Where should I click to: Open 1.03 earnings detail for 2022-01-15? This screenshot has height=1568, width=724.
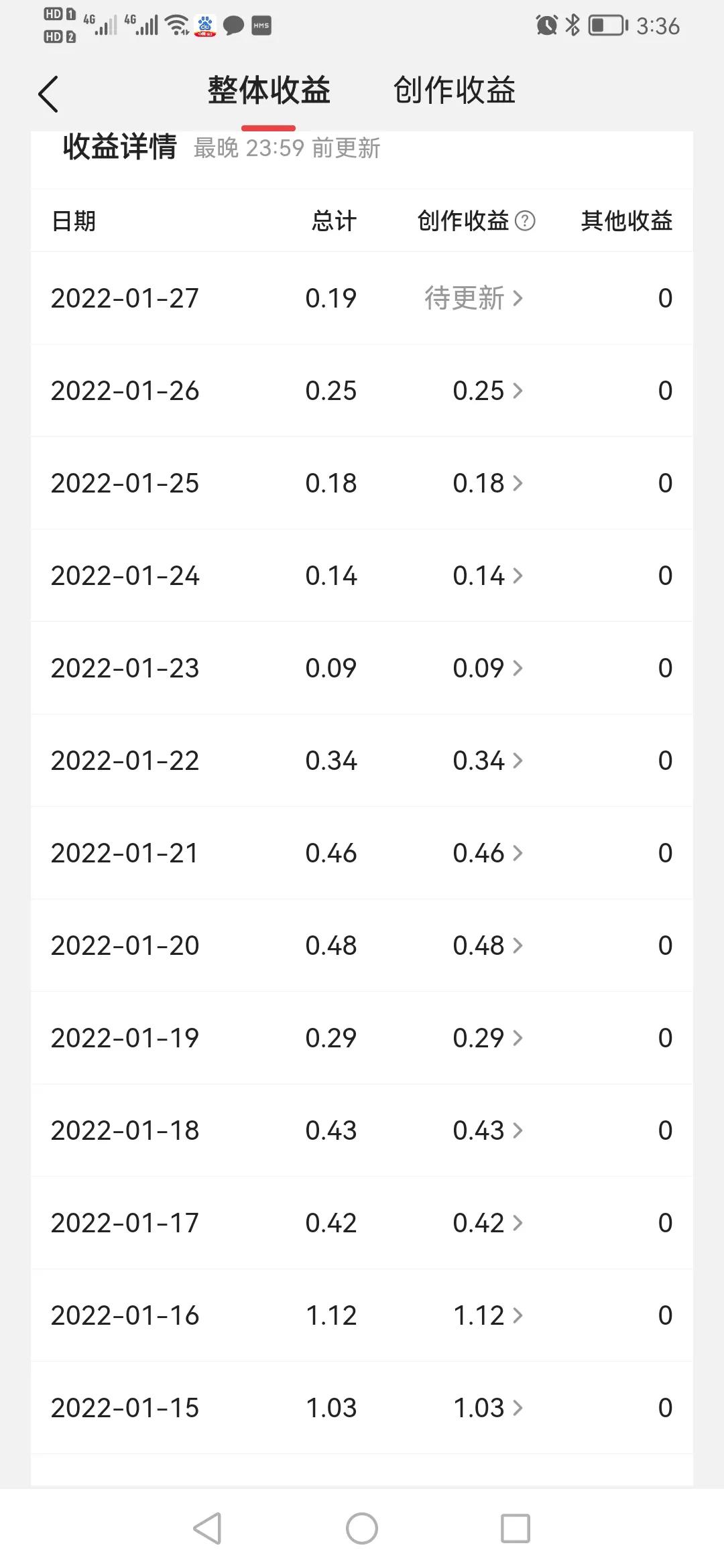click(x=487, y=1408)
